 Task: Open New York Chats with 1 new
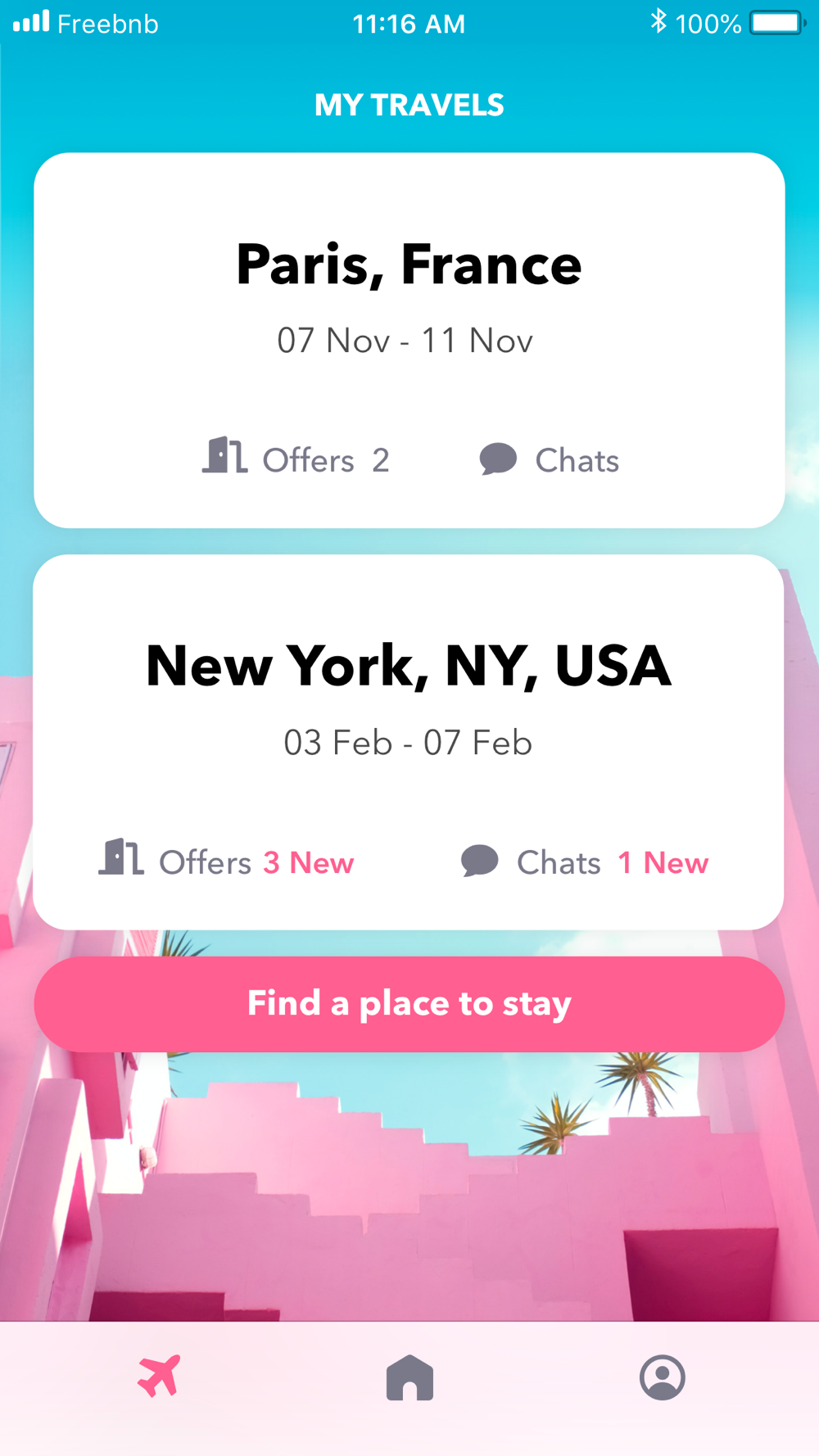584,861
